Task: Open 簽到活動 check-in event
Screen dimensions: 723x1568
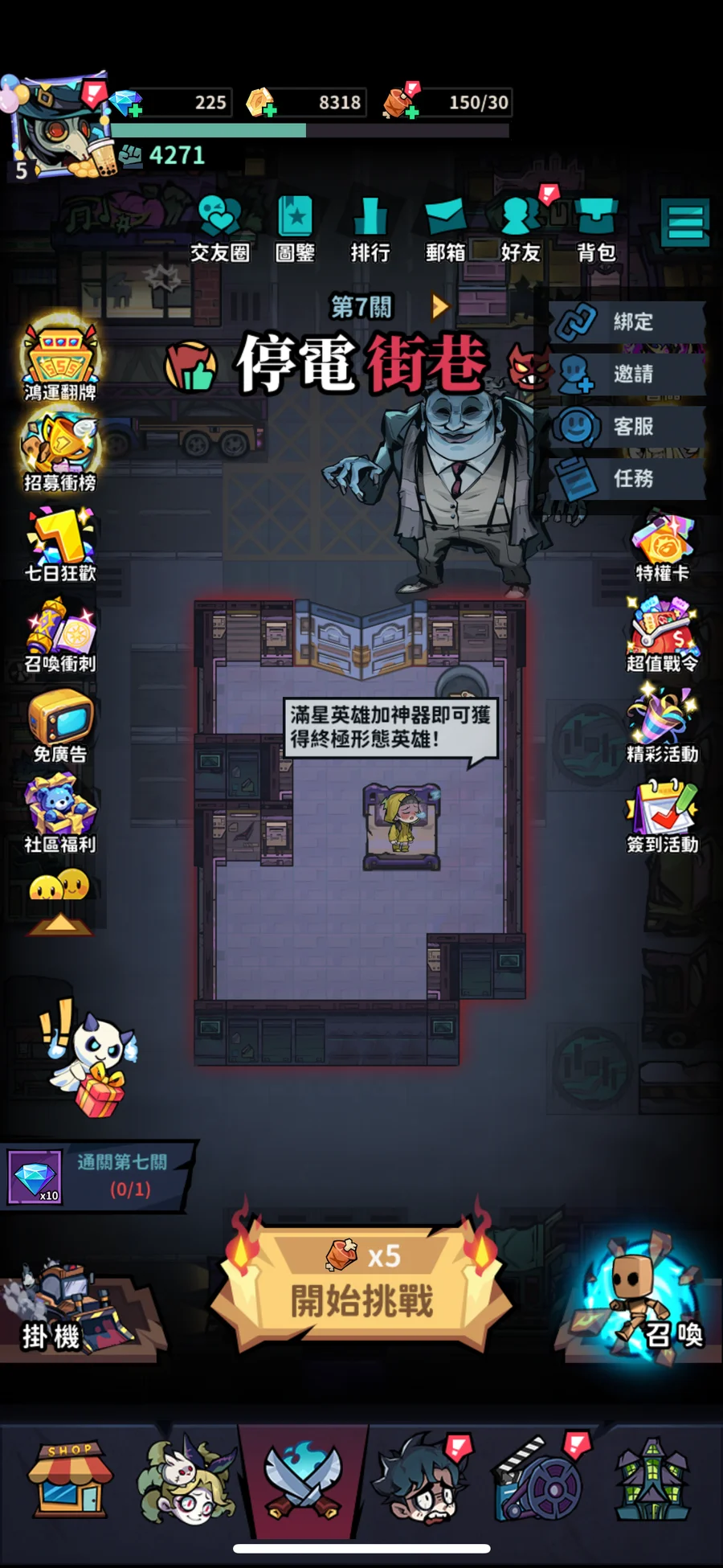Action: click(x=662, y=814)
